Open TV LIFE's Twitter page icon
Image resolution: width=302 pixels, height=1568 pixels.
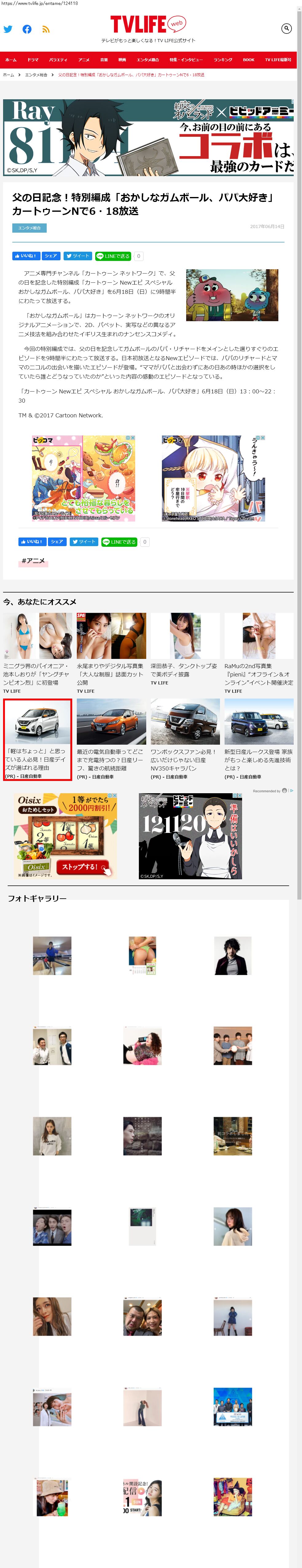8,29
